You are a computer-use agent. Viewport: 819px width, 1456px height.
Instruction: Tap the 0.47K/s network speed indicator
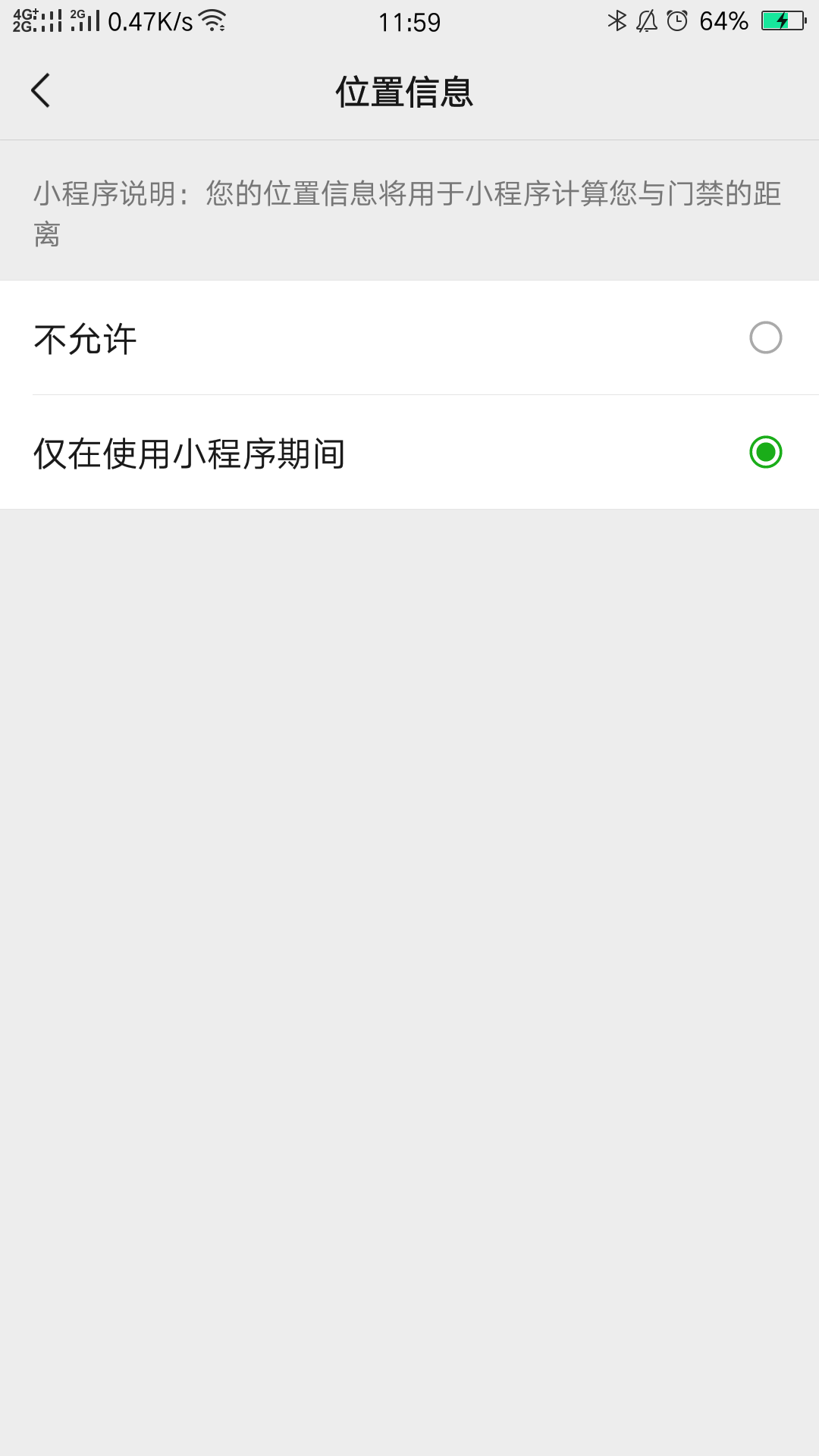[x=149, y=22]
